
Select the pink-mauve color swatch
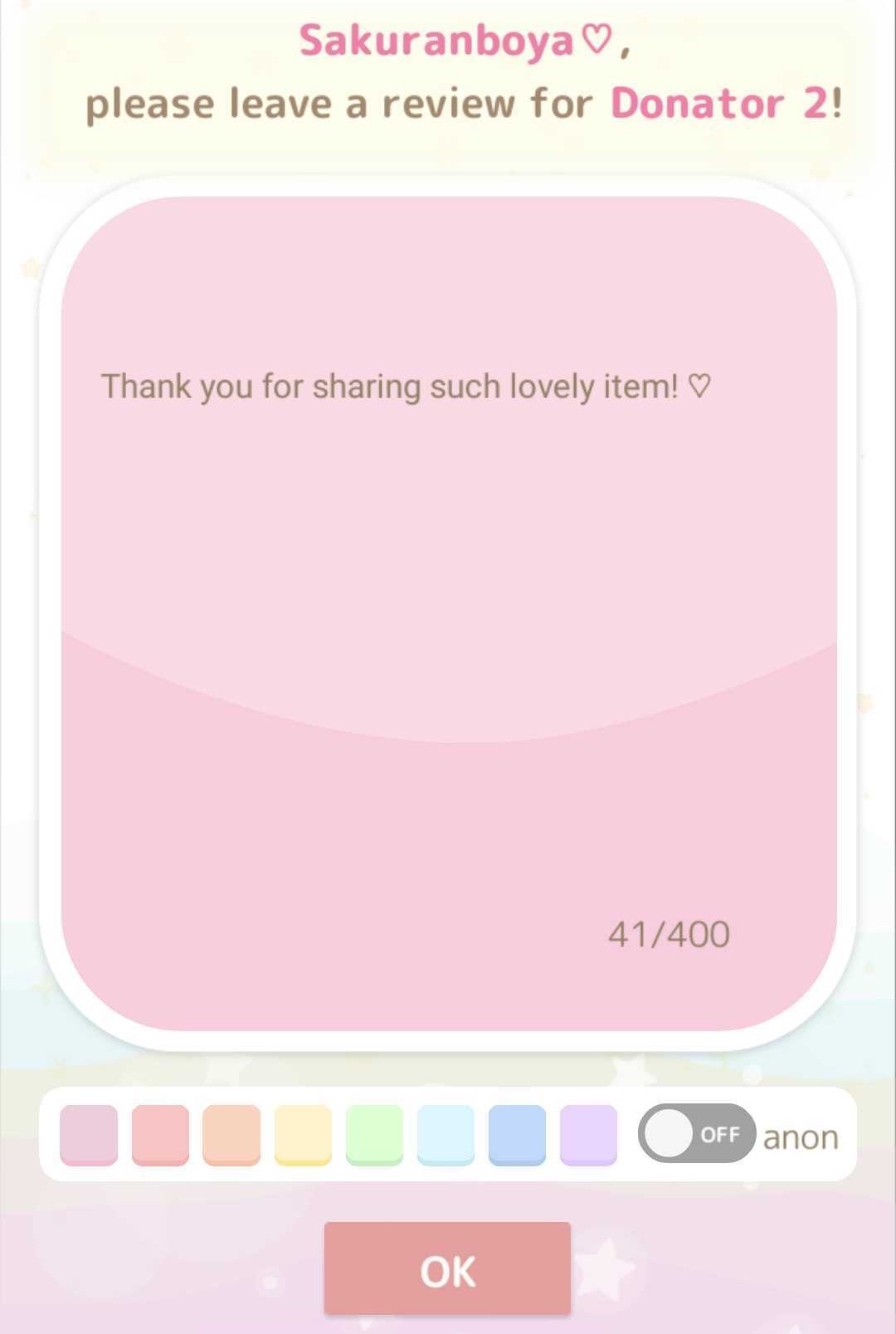point(89,1134)
